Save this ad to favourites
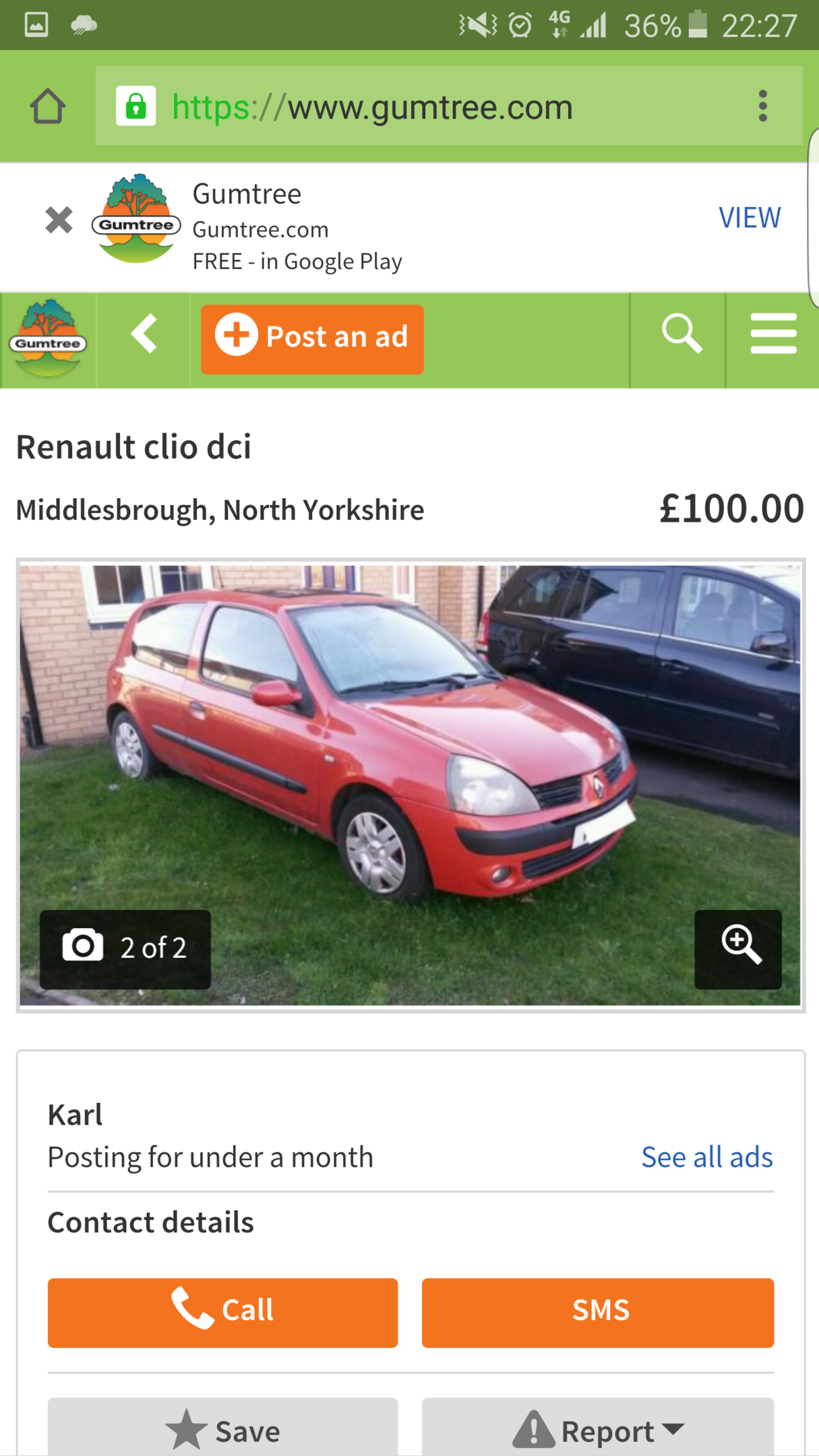The height and width of the screenshot is (1456, 819). coord(222,1429)
